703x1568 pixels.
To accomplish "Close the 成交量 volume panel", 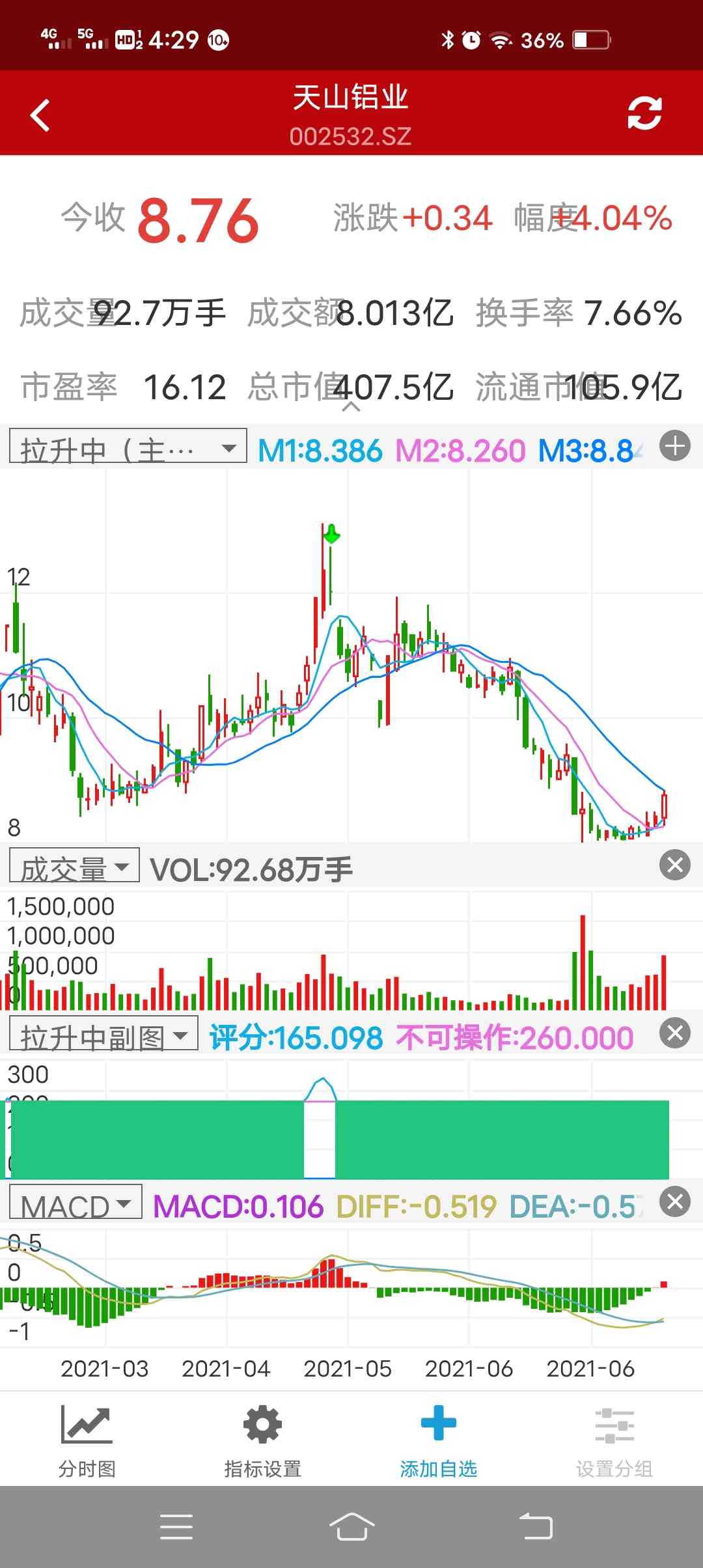I will coord(674,865).
